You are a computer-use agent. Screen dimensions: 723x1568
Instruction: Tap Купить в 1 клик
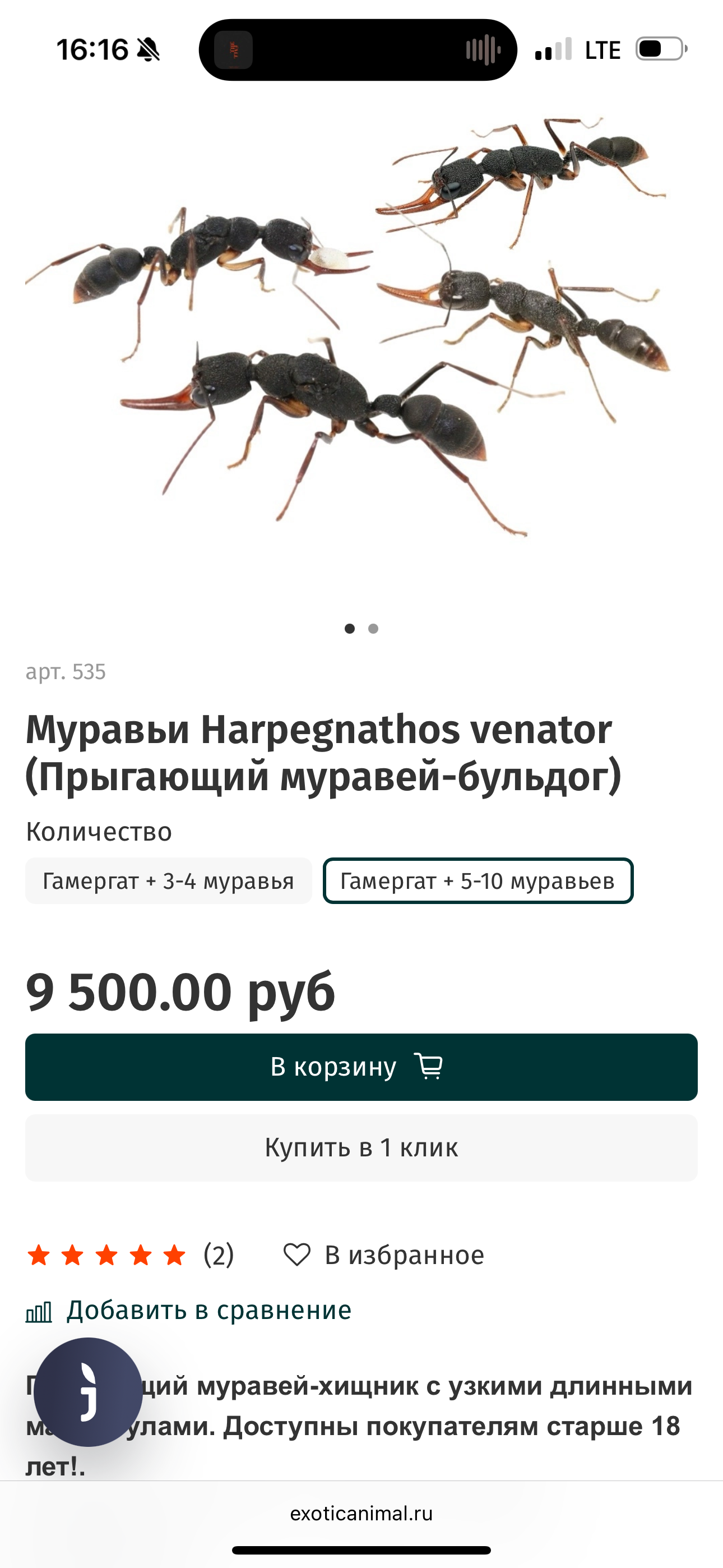[361, 1147]
